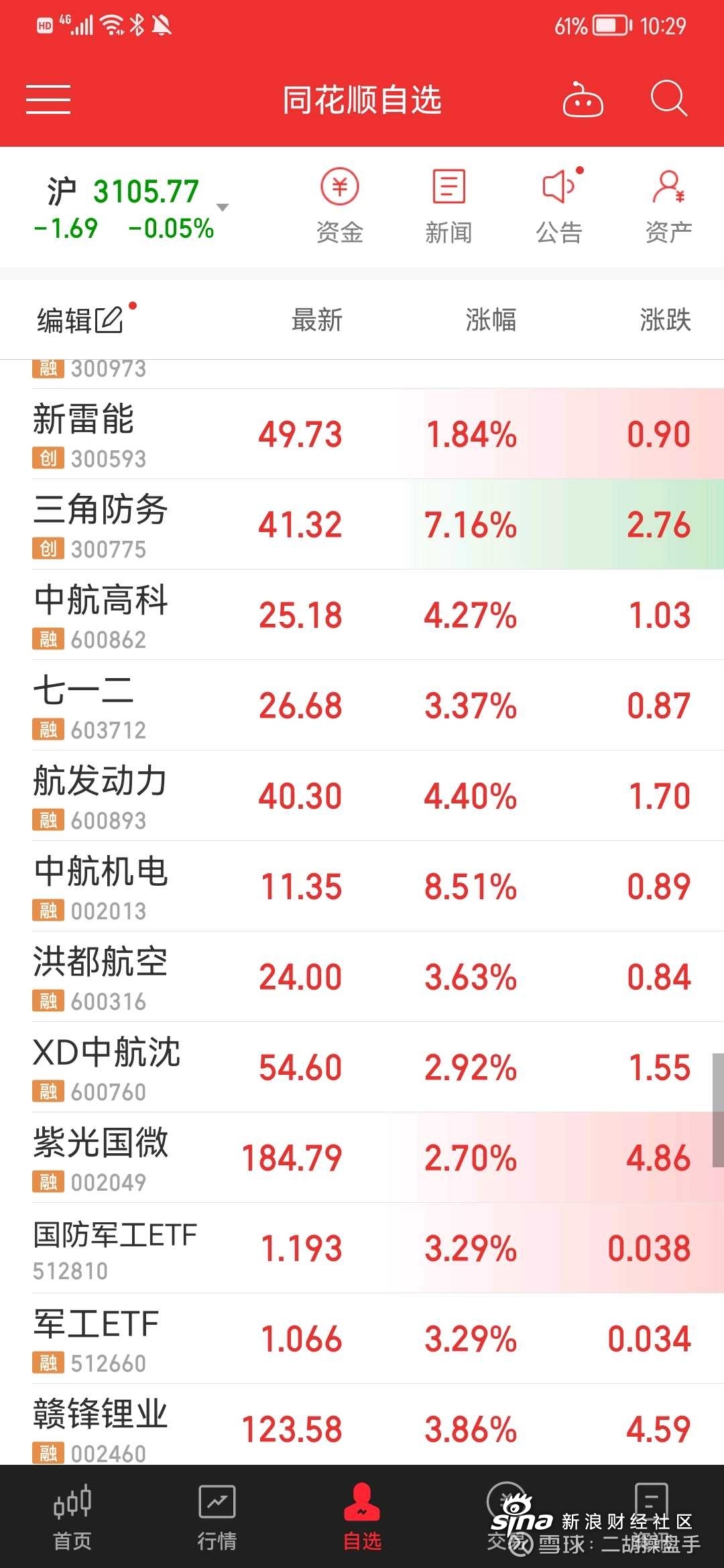Open stock 中航机电 002013

point(362,887)
